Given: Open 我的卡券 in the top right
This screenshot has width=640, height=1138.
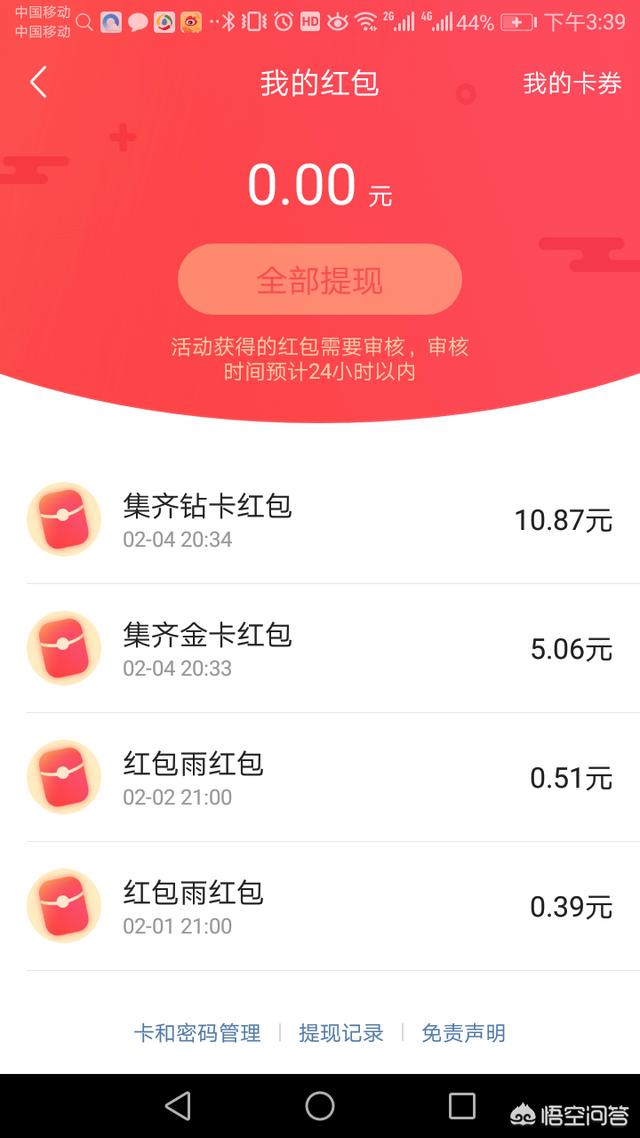Looking at the screenshot, I should (x=572, y=83).
